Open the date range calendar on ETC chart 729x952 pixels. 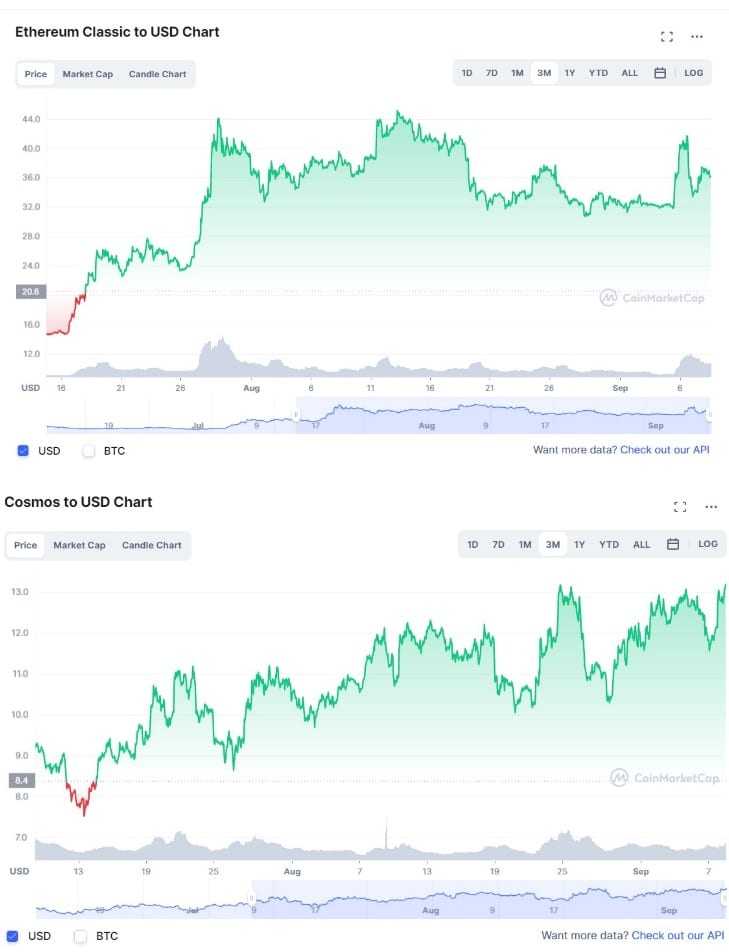point(659,72)
